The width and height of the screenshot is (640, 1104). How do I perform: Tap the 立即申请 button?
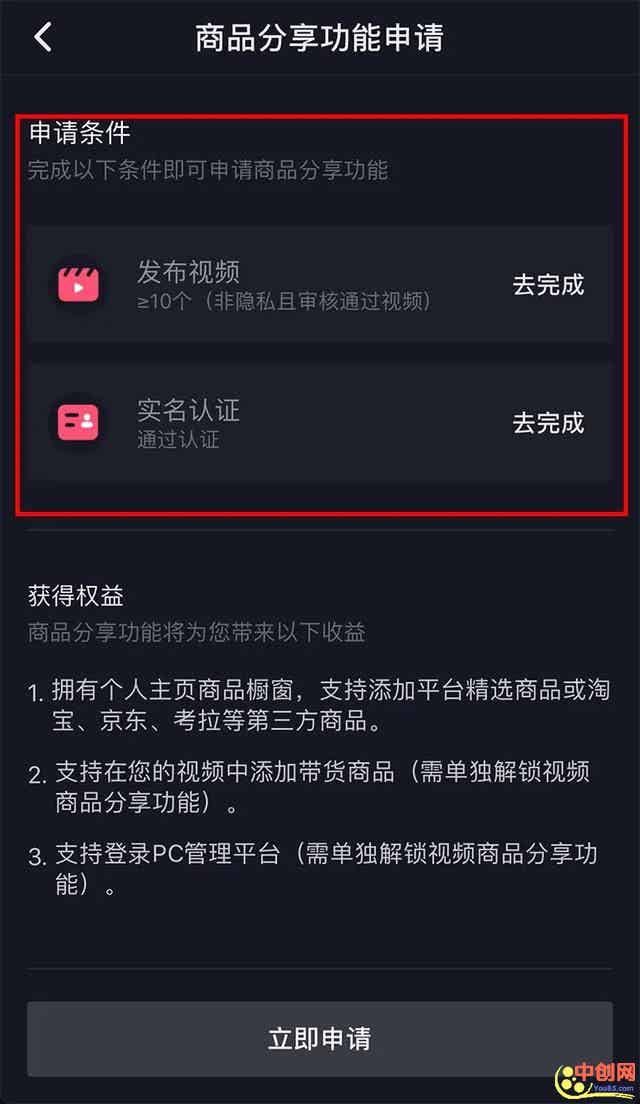coord(320,1038)
